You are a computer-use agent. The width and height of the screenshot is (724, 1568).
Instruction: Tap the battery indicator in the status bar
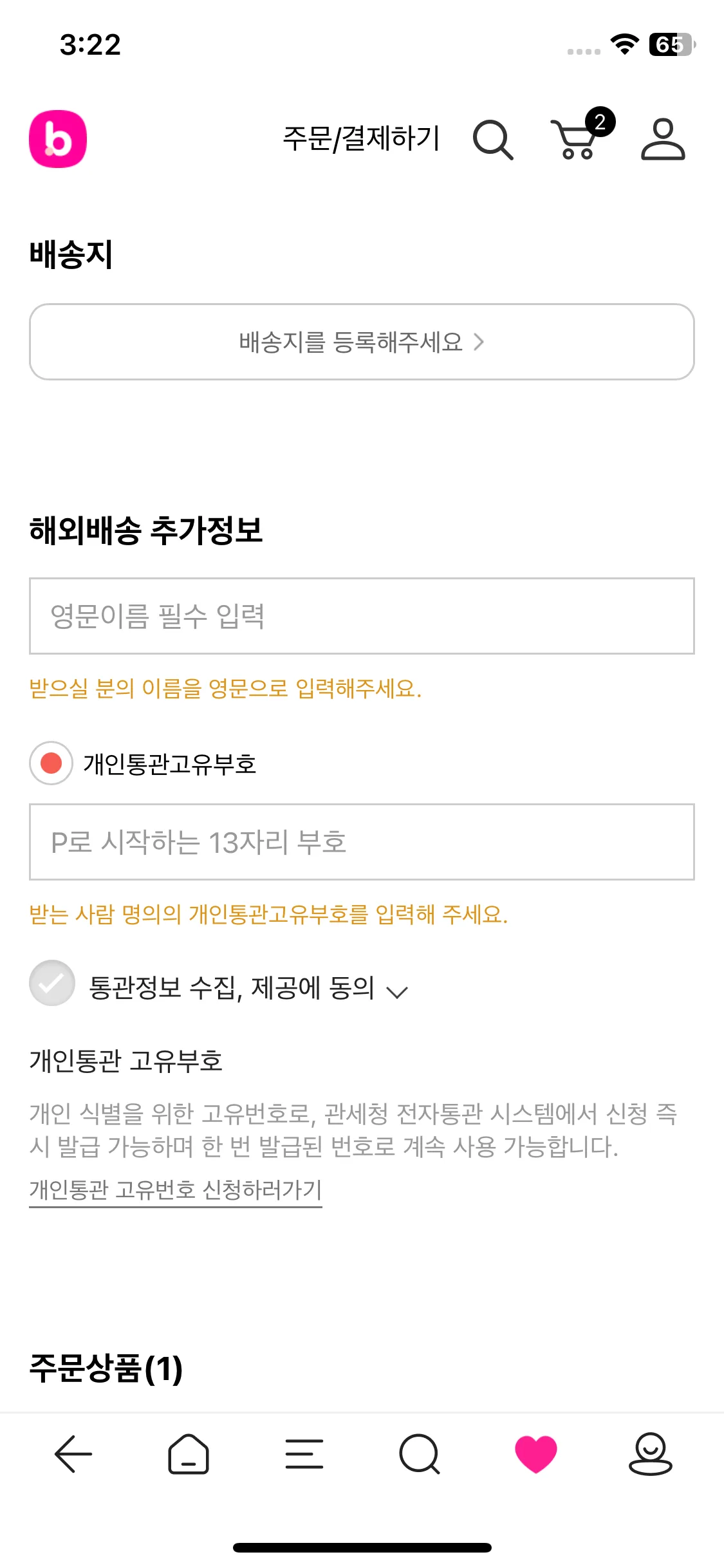pos(670,45)
